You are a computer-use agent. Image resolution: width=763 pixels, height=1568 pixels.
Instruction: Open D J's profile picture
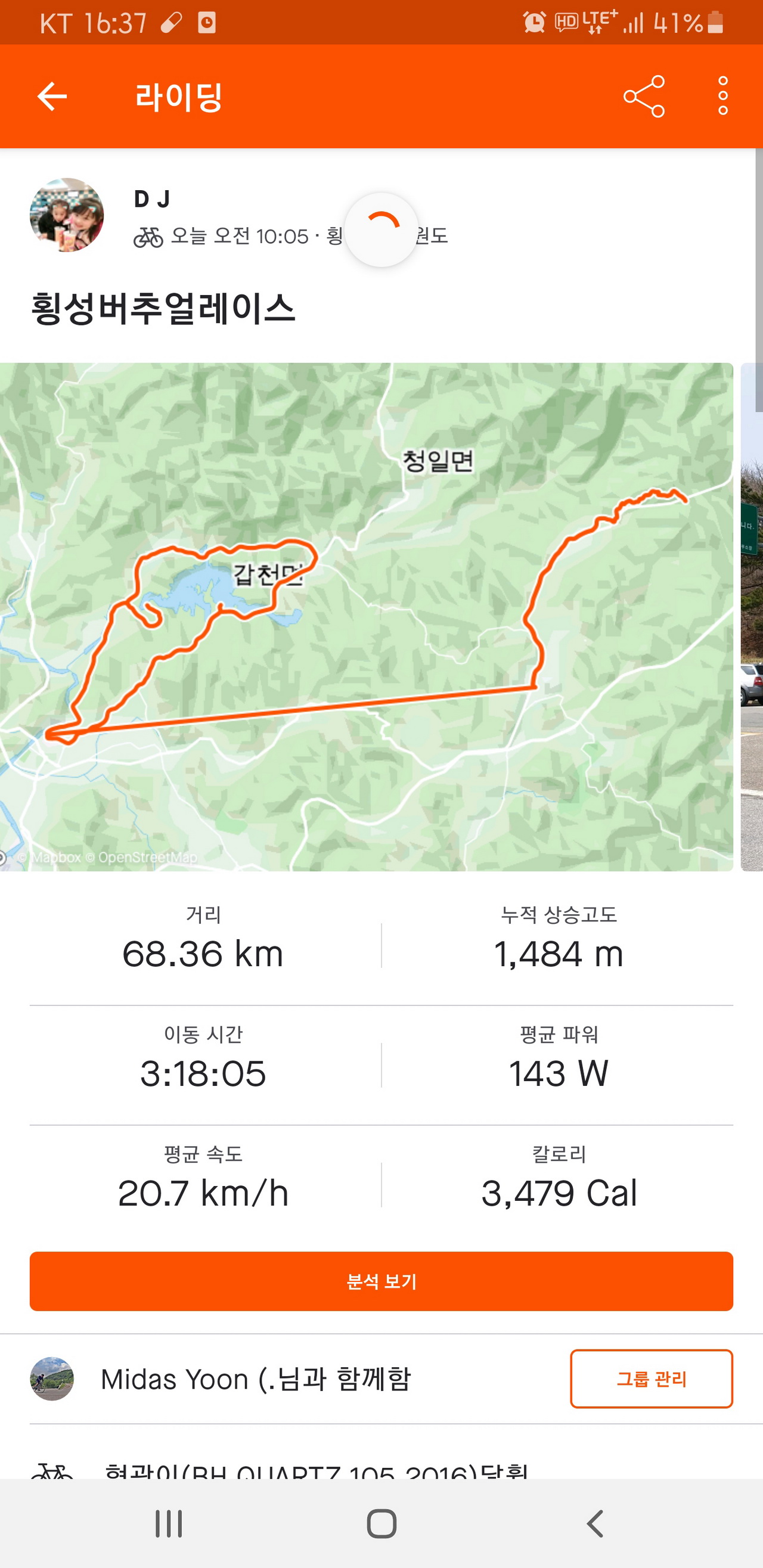(x=66, y=215)
